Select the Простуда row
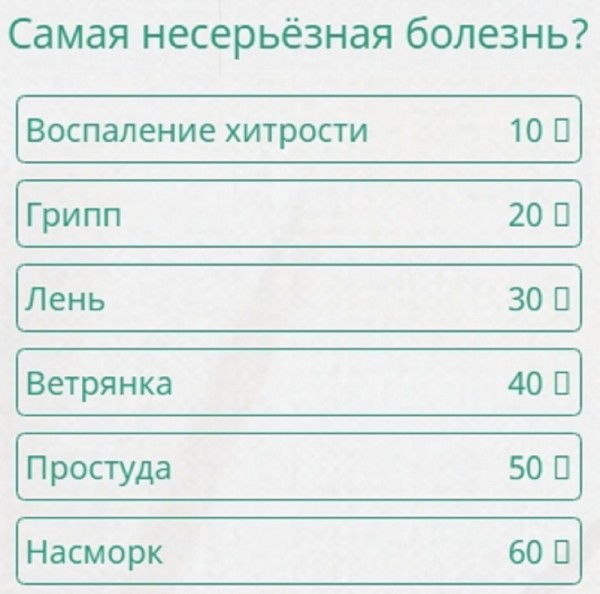This screenshot has width=600, height=594. click(298, 467)
